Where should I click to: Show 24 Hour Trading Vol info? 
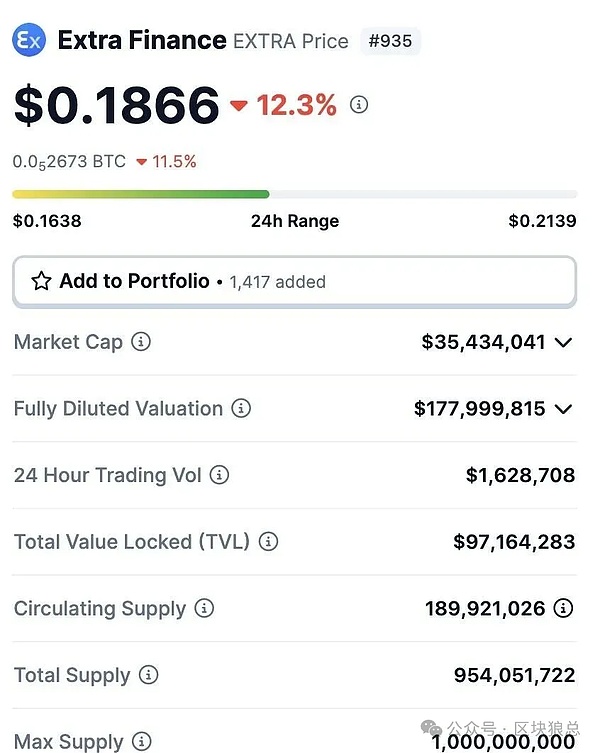click(x=219, y=475)
